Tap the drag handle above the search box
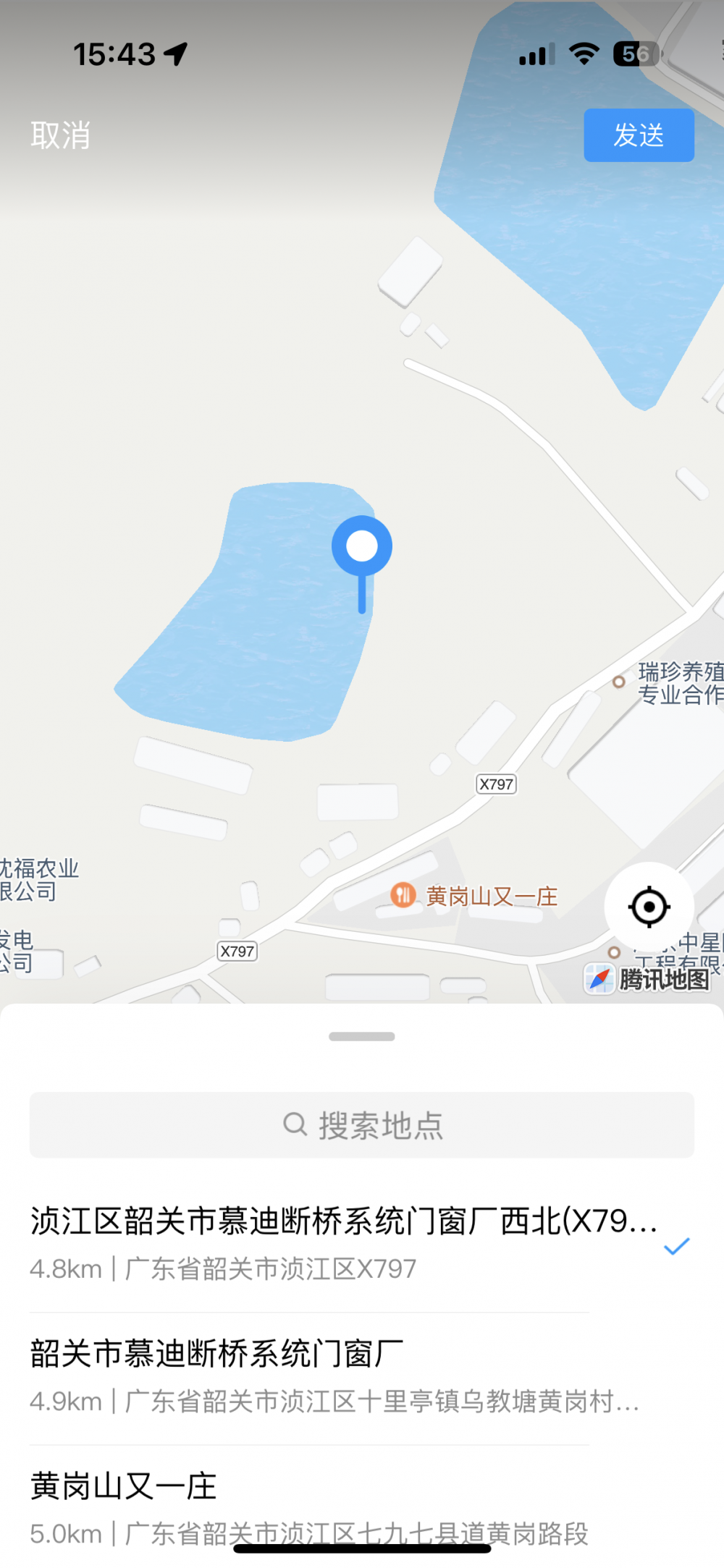 coord(362,1036)
